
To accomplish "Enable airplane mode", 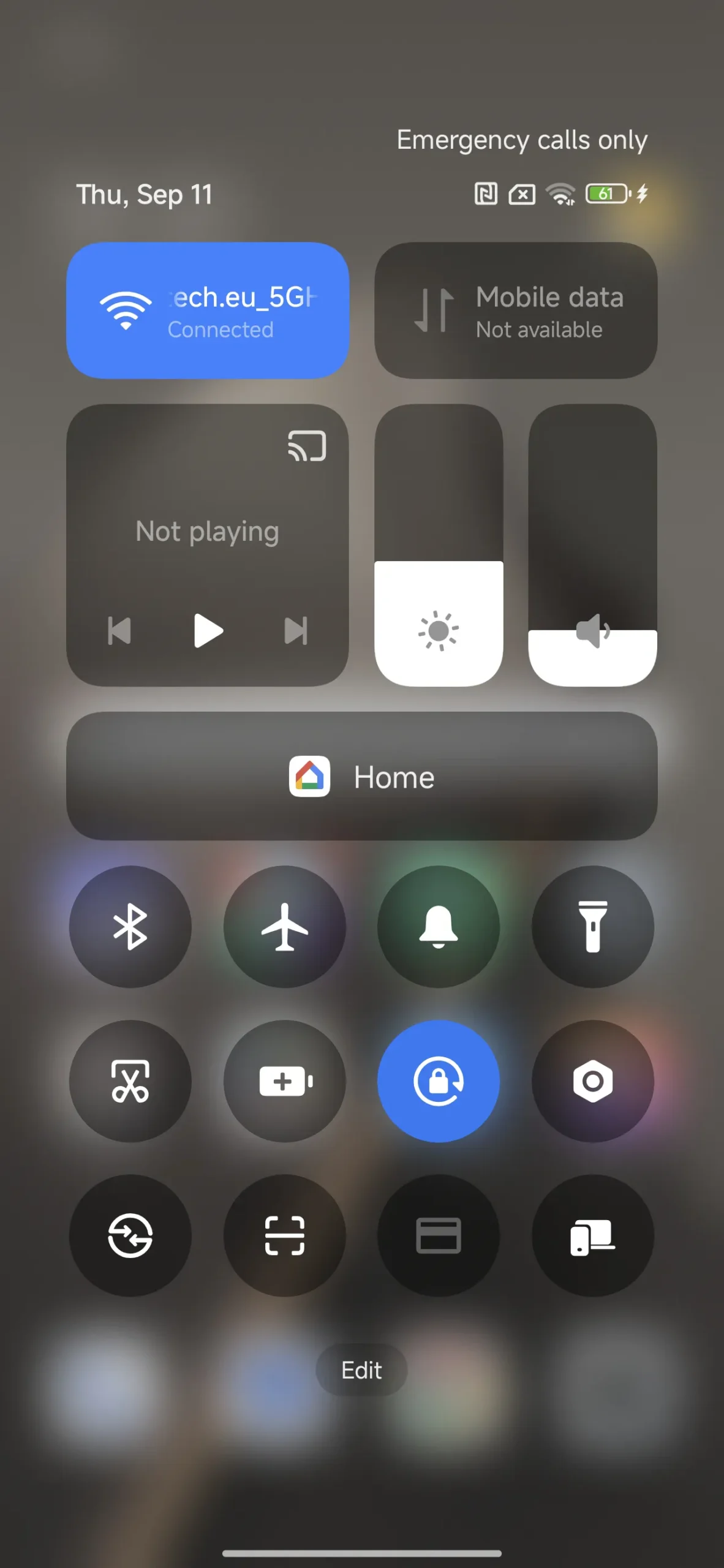I will (x=284, y=926).
